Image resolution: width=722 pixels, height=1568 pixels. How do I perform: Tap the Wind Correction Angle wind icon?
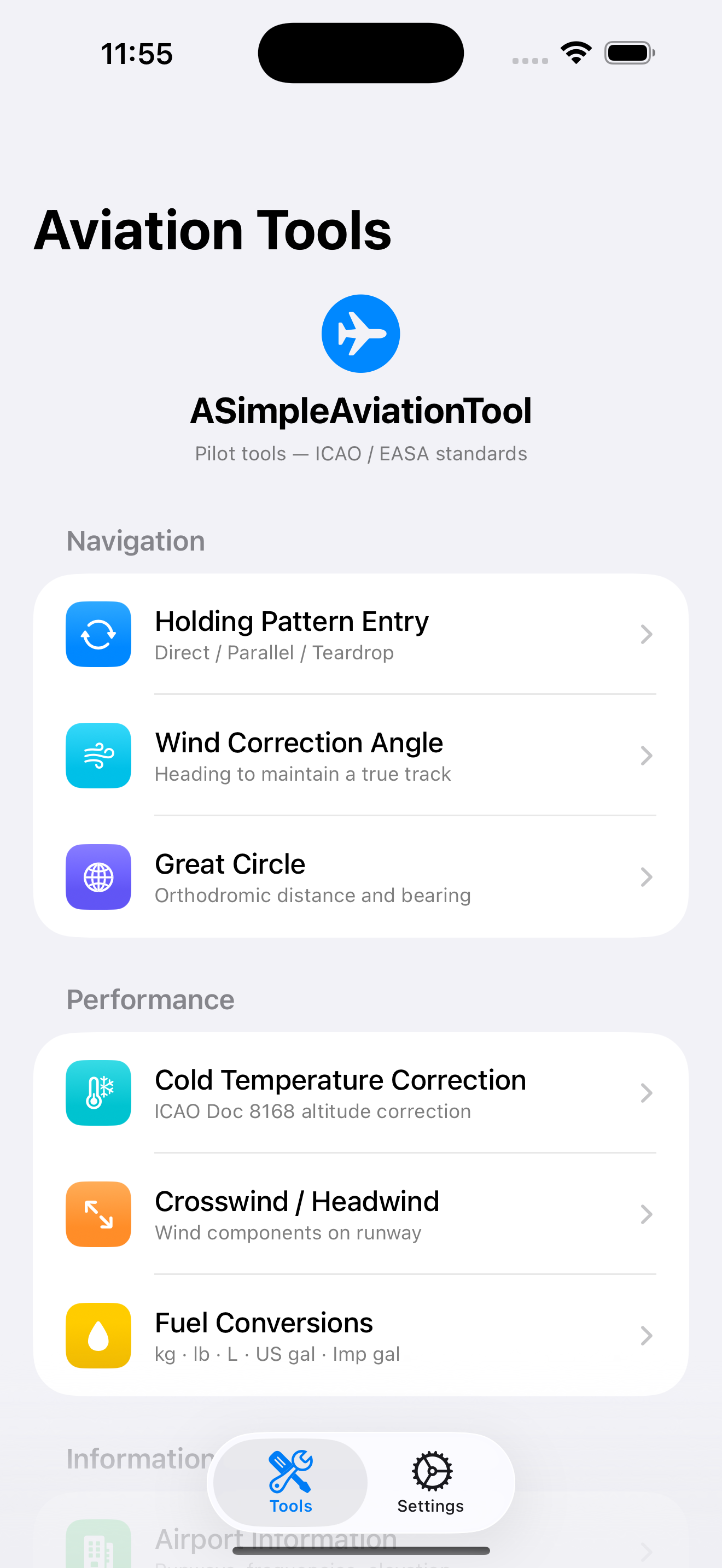(98, 756)
